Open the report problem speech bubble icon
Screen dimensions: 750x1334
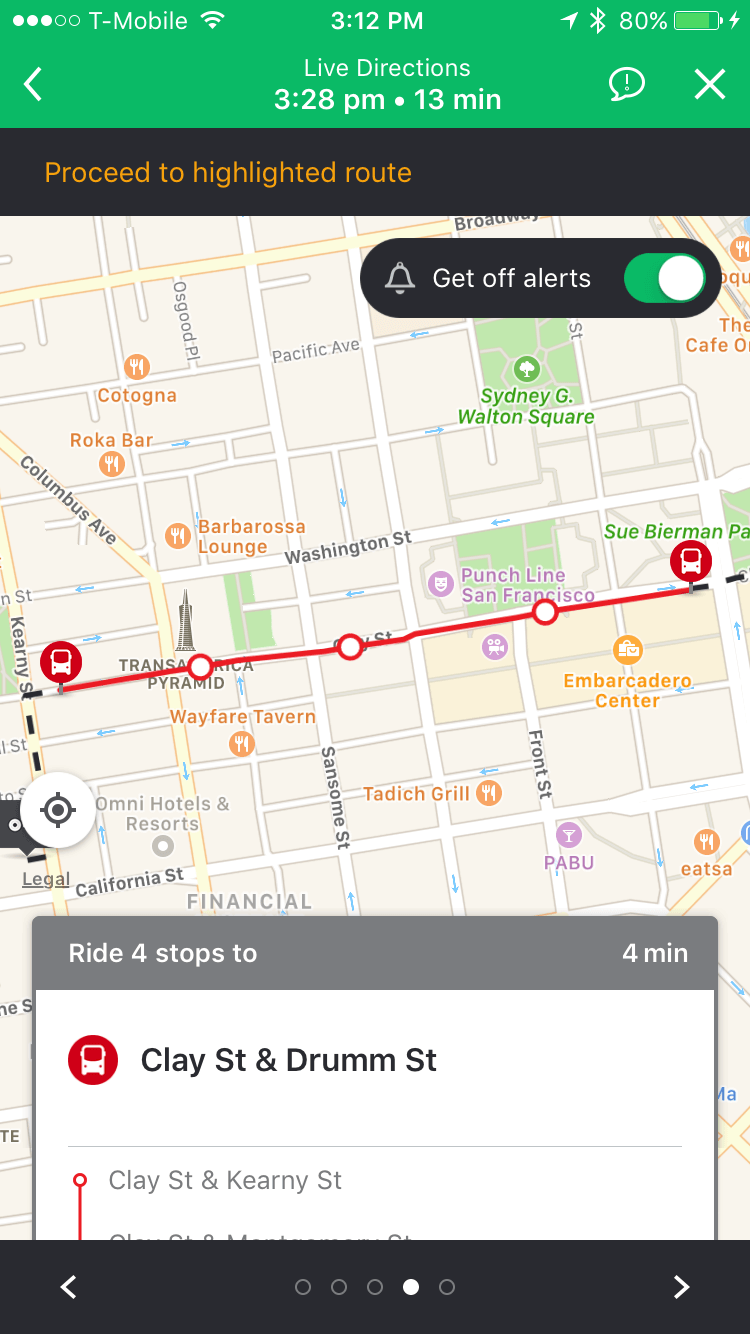click(626, 84)
